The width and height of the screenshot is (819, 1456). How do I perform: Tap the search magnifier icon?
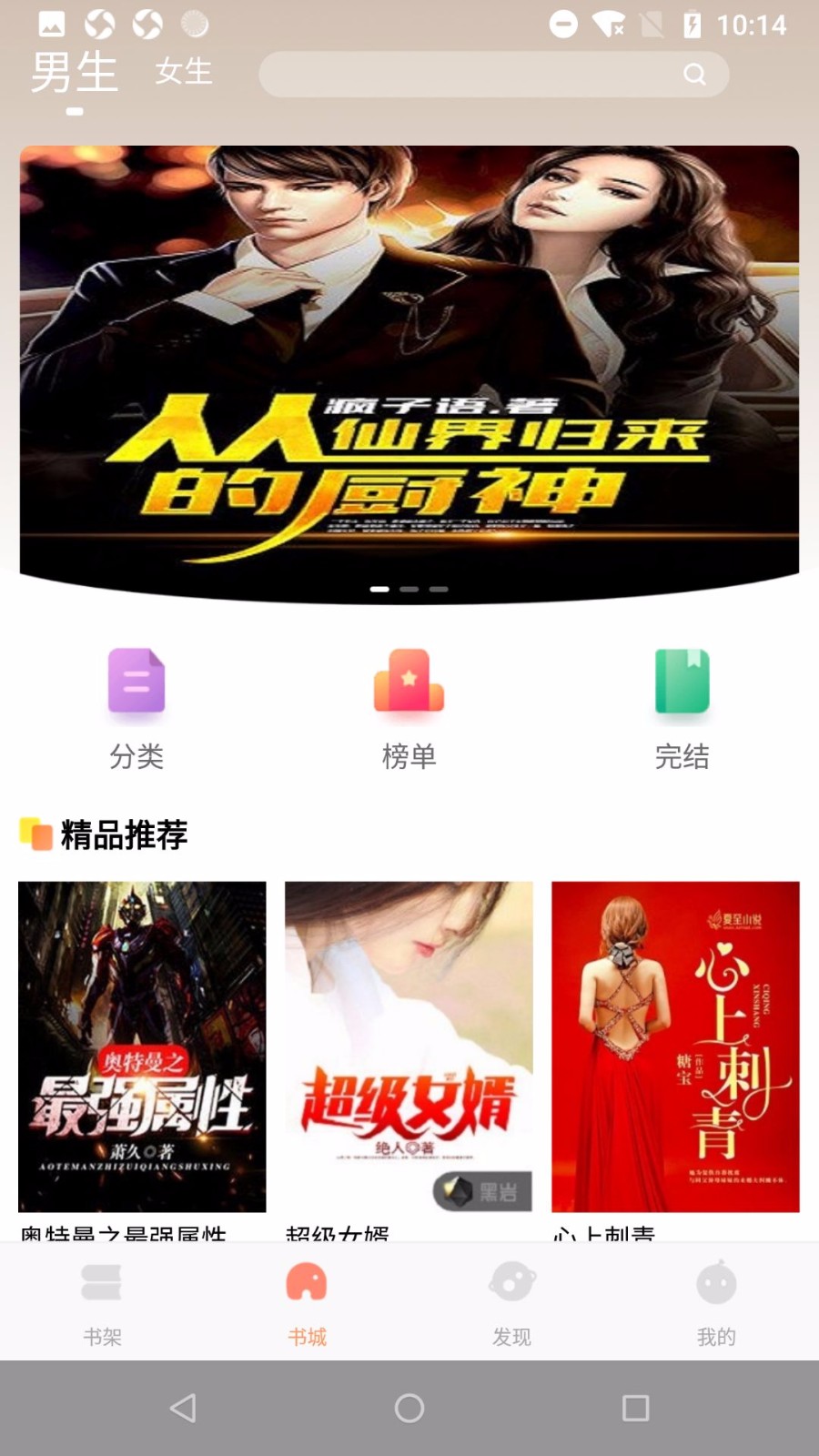697,75
